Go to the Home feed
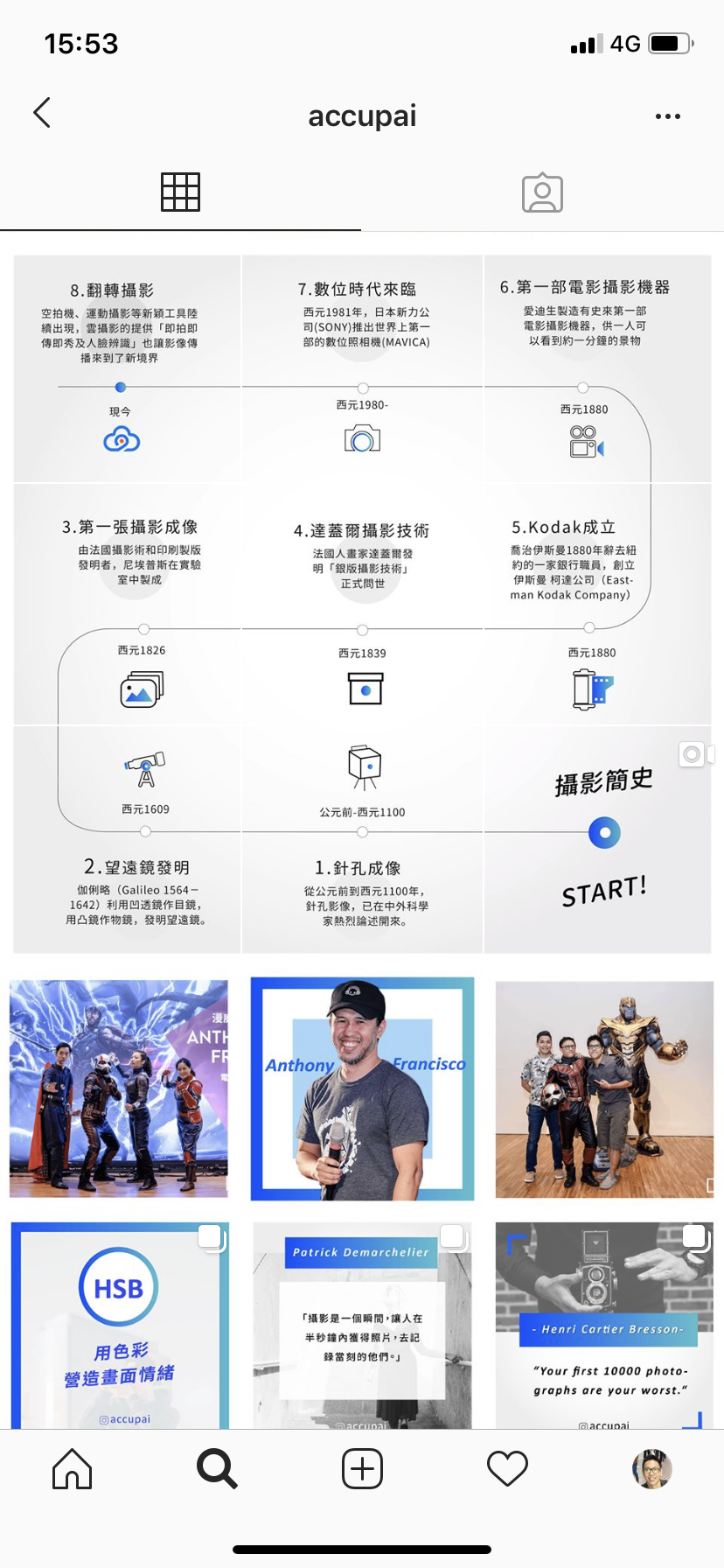The image size is (724, 1568). point(72,1468)
